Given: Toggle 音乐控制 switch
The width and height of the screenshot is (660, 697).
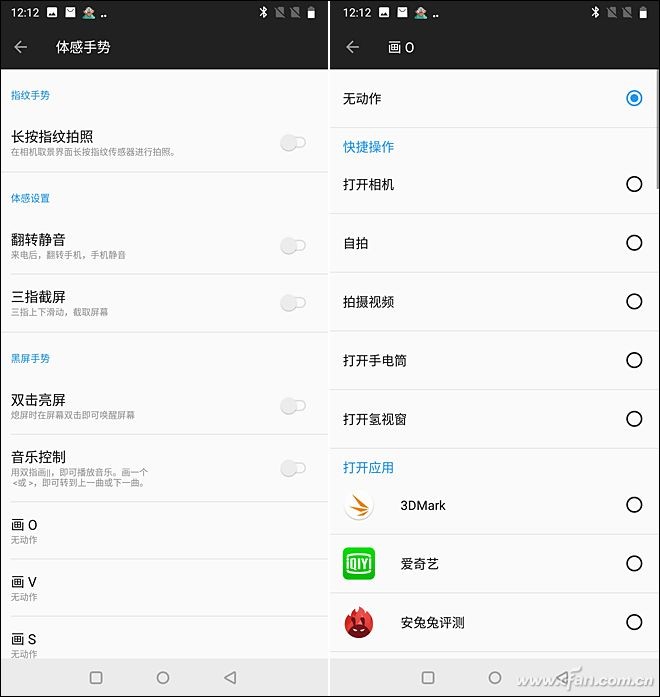Looking at the screenshot, I should [x=292, y=467].
